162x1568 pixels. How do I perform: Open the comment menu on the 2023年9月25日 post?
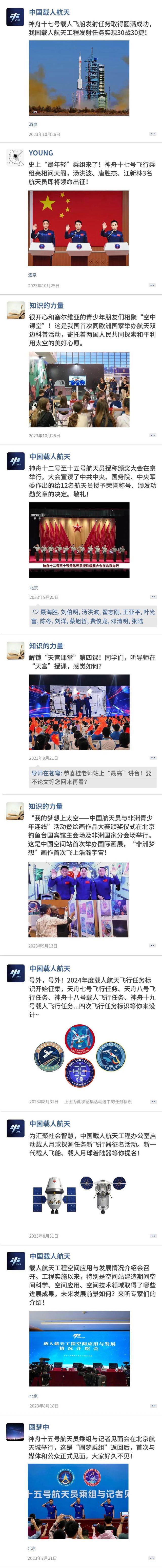[153, 597]
